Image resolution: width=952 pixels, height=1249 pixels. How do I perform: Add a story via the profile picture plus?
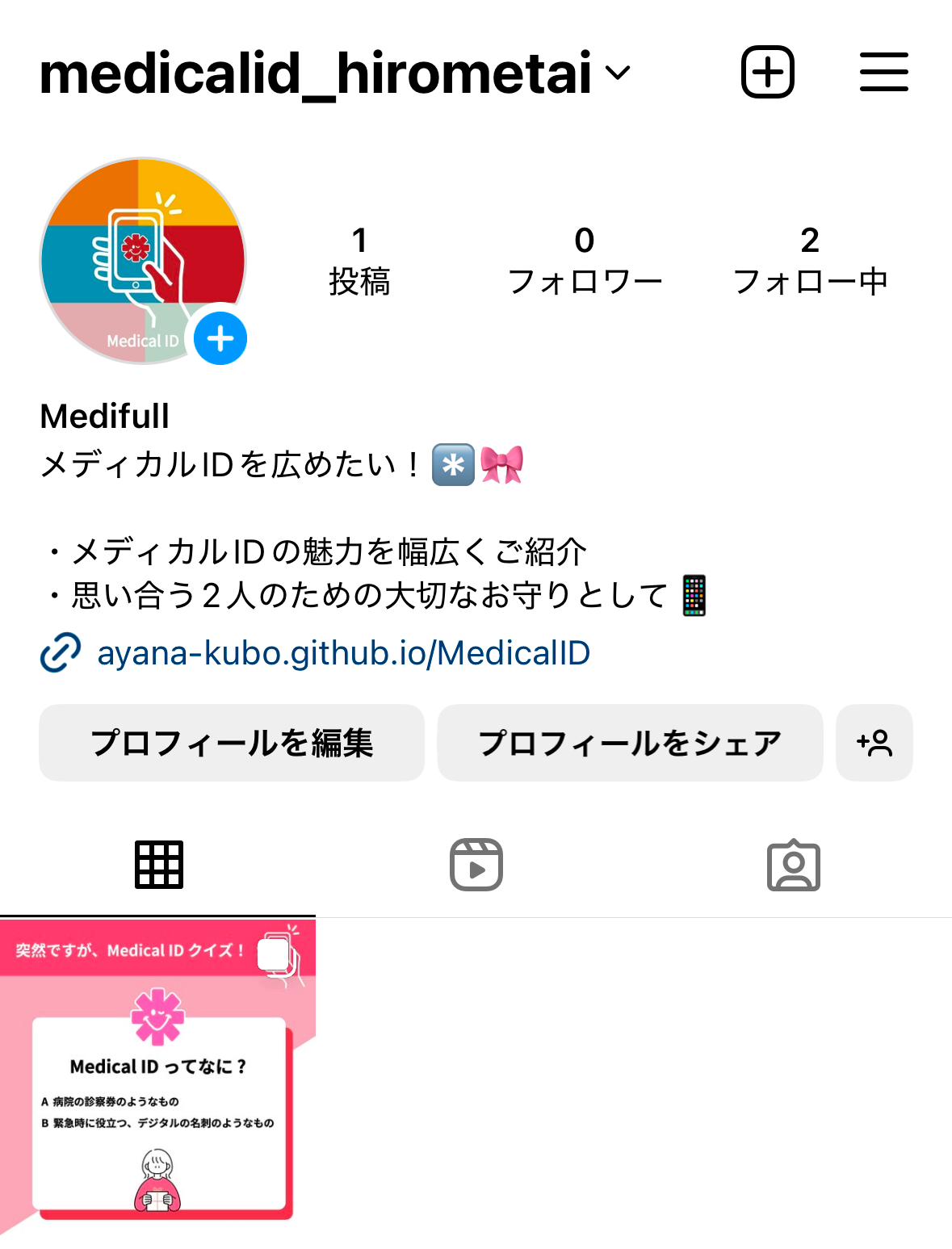(x=220, y=338)
